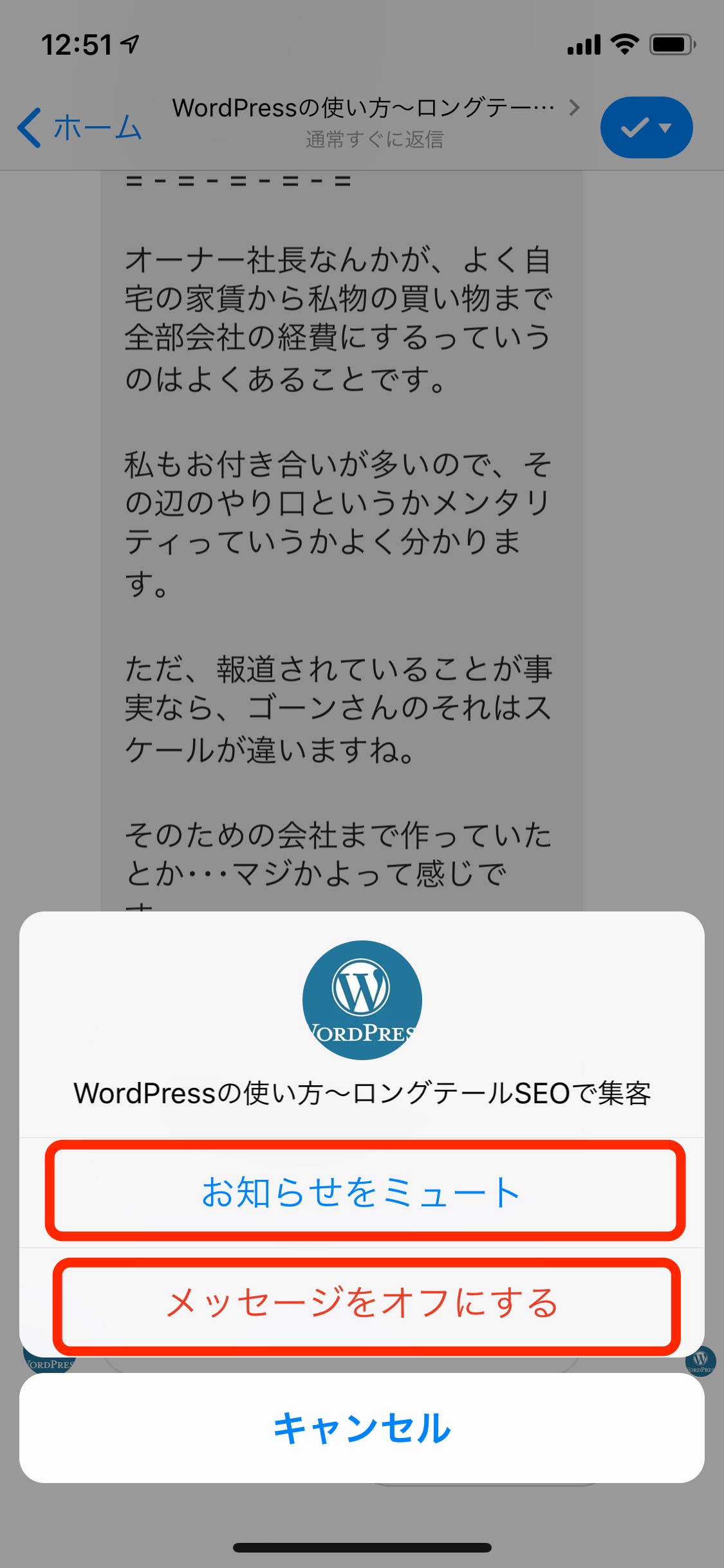Open the WordPressの使い方 conversation details

click(376, 122)
